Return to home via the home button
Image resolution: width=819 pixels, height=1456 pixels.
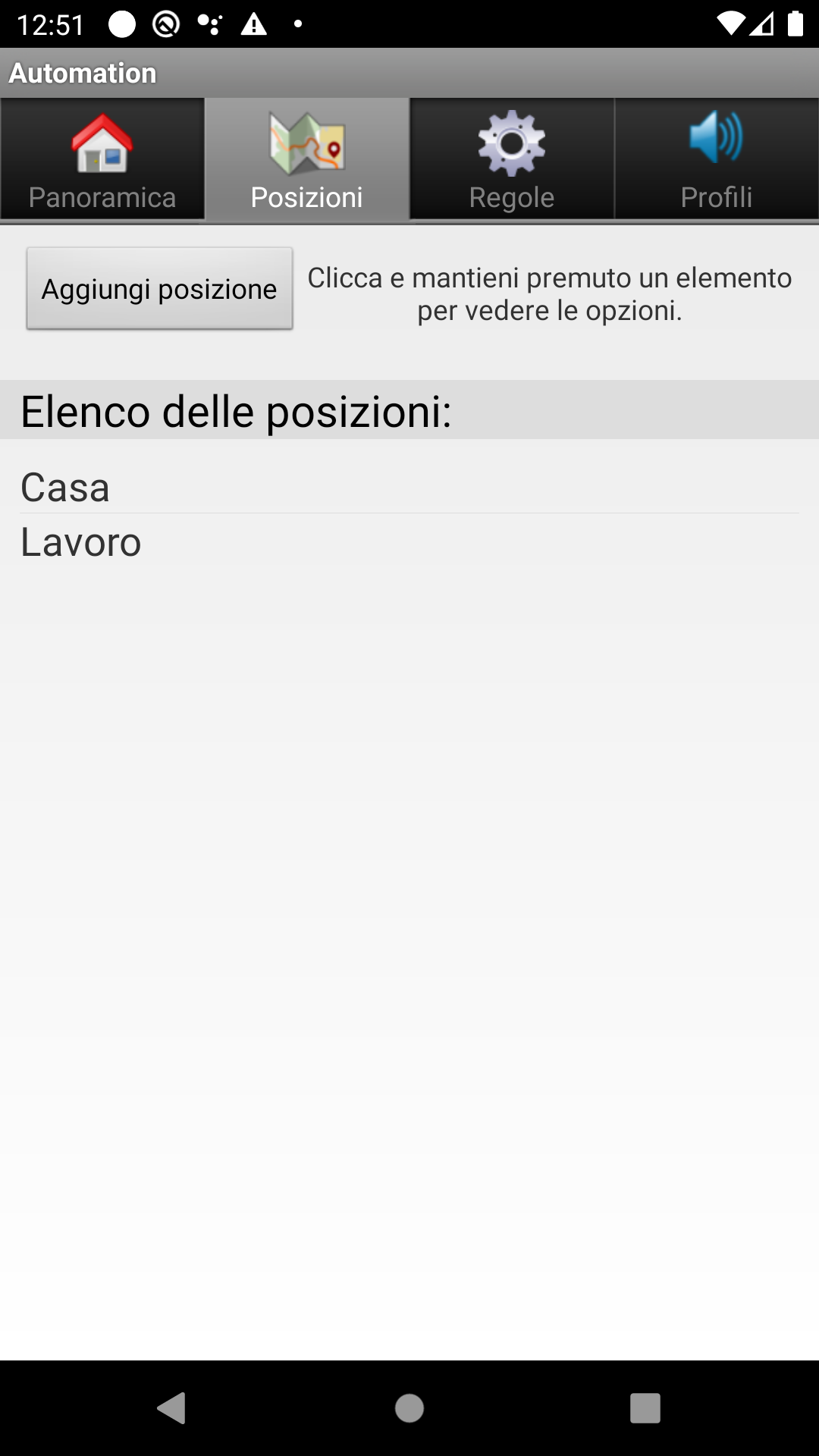coord(409,1408)
